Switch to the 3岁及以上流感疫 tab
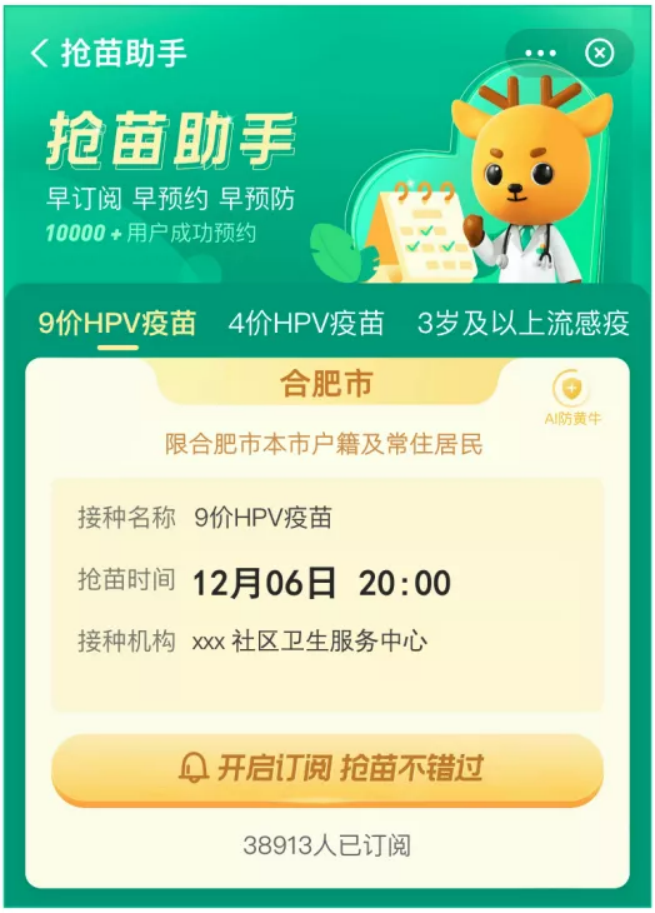Screen dimensions: 655x913 point(523,323)
